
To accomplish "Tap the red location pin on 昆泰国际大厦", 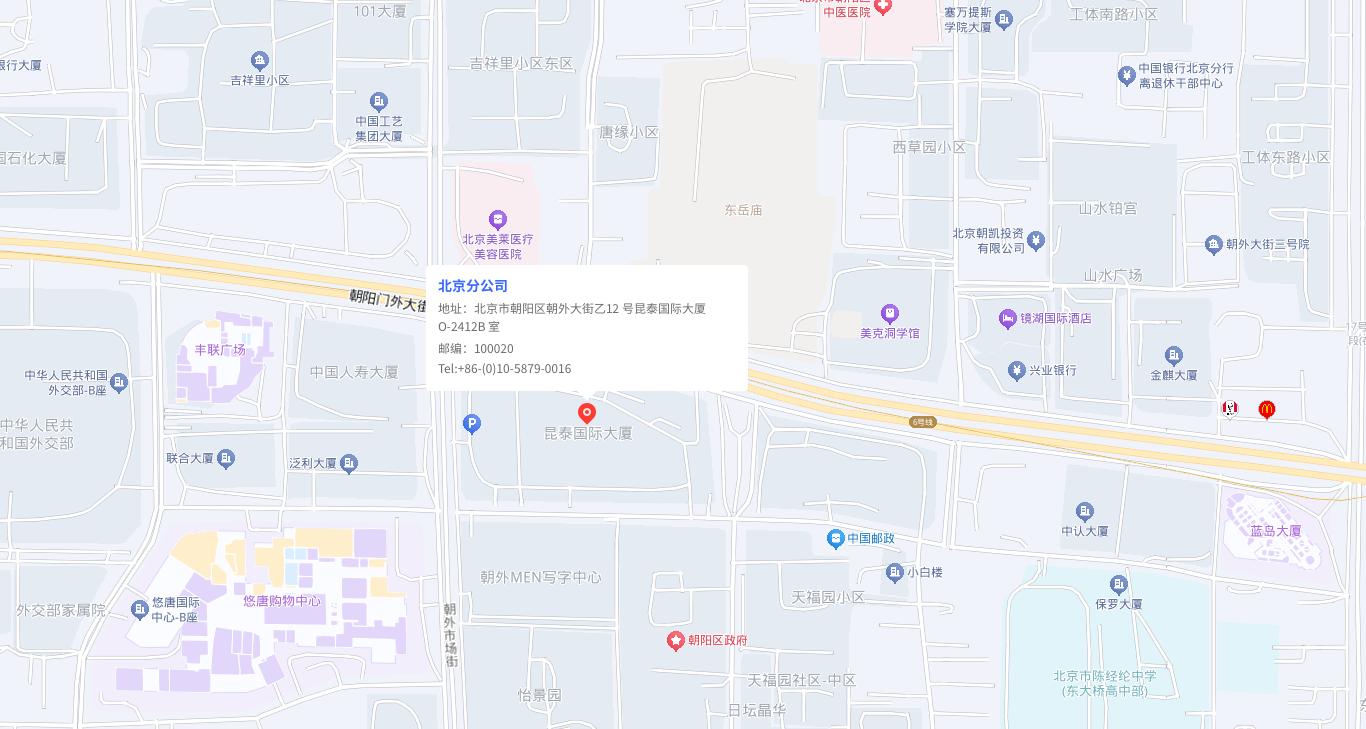I will click(x=587, y=412).
